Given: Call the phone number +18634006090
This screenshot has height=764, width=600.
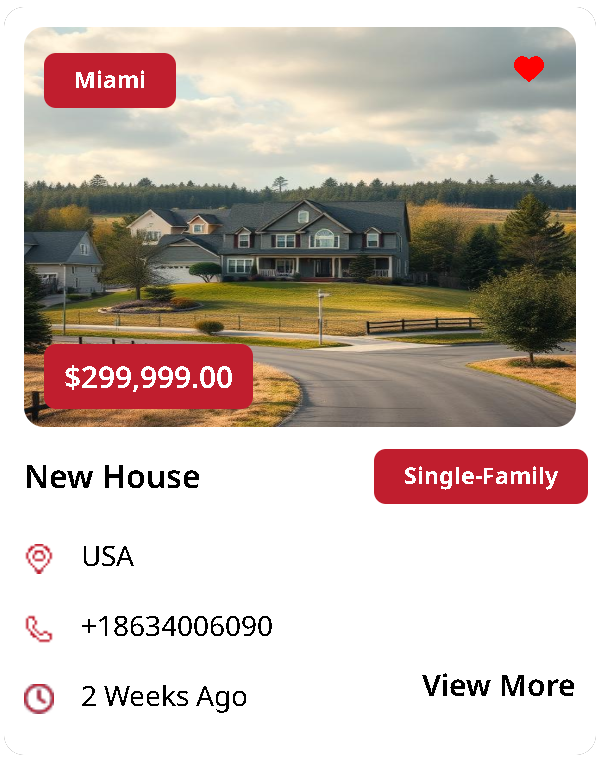Looking at the screenshot, I should (176, 627).
